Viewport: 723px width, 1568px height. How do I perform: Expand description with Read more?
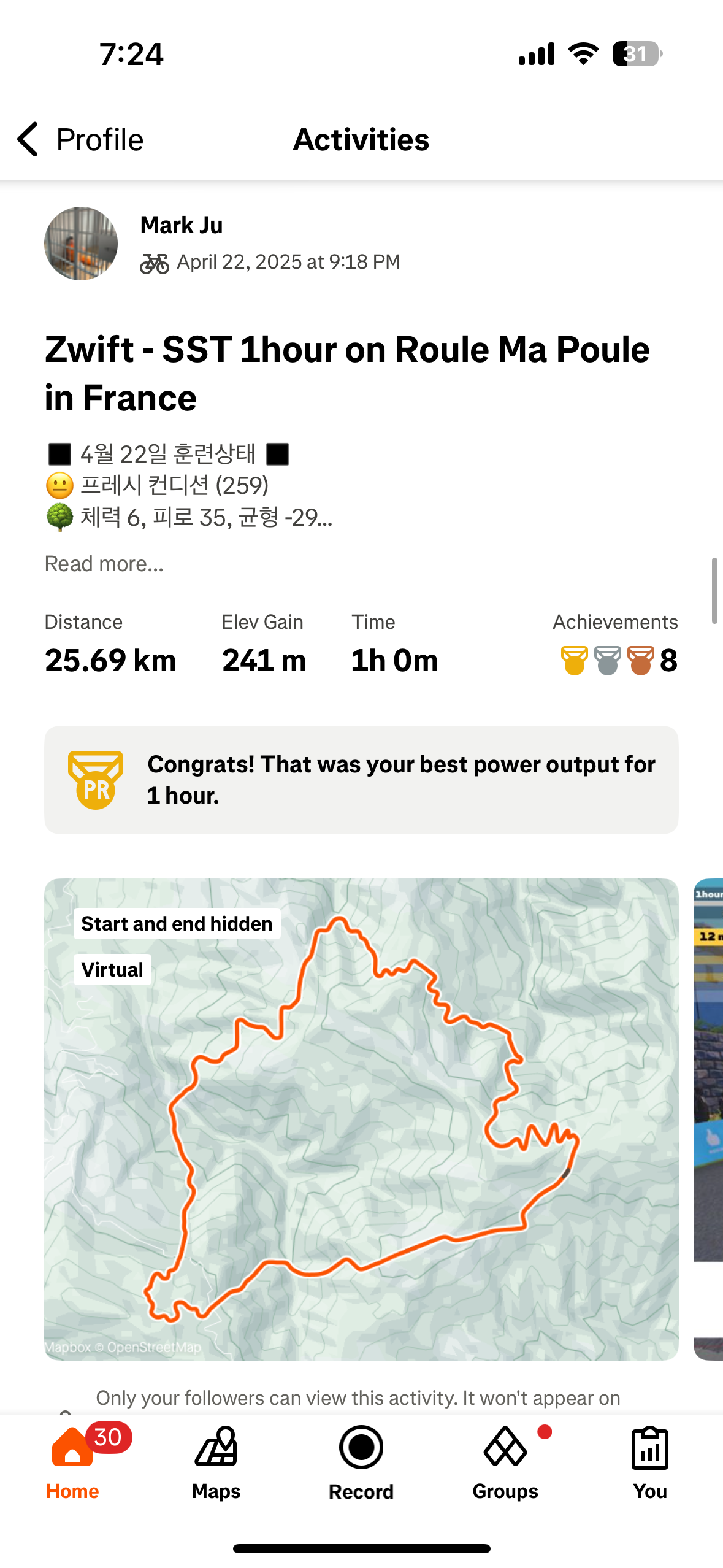pos(104,564)
